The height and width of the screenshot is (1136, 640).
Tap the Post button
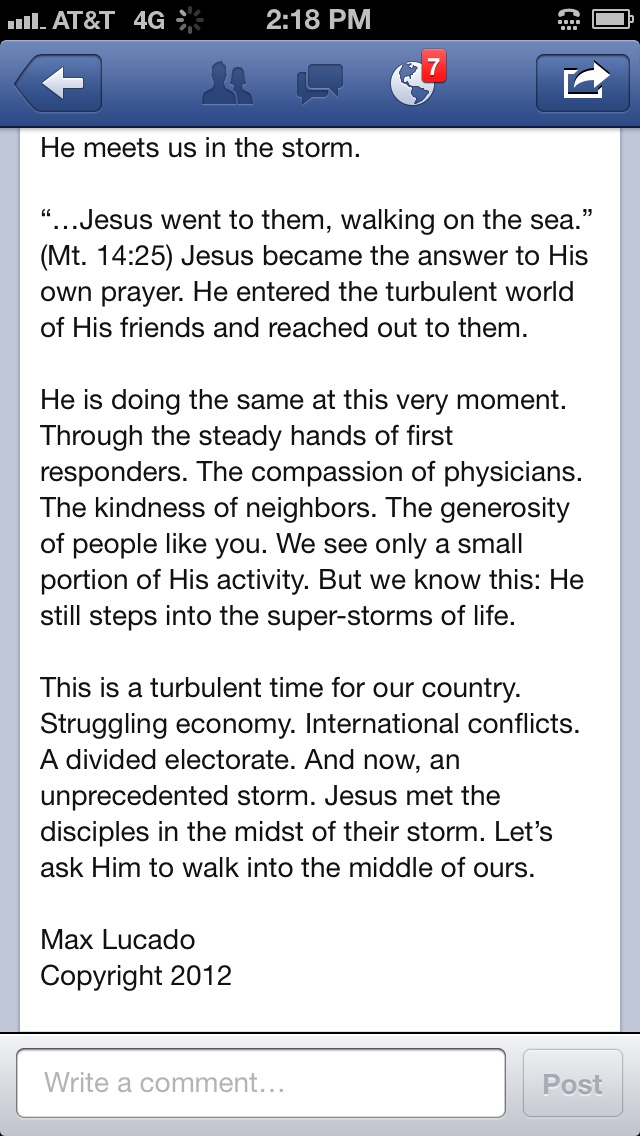(x=572, y=1083)
